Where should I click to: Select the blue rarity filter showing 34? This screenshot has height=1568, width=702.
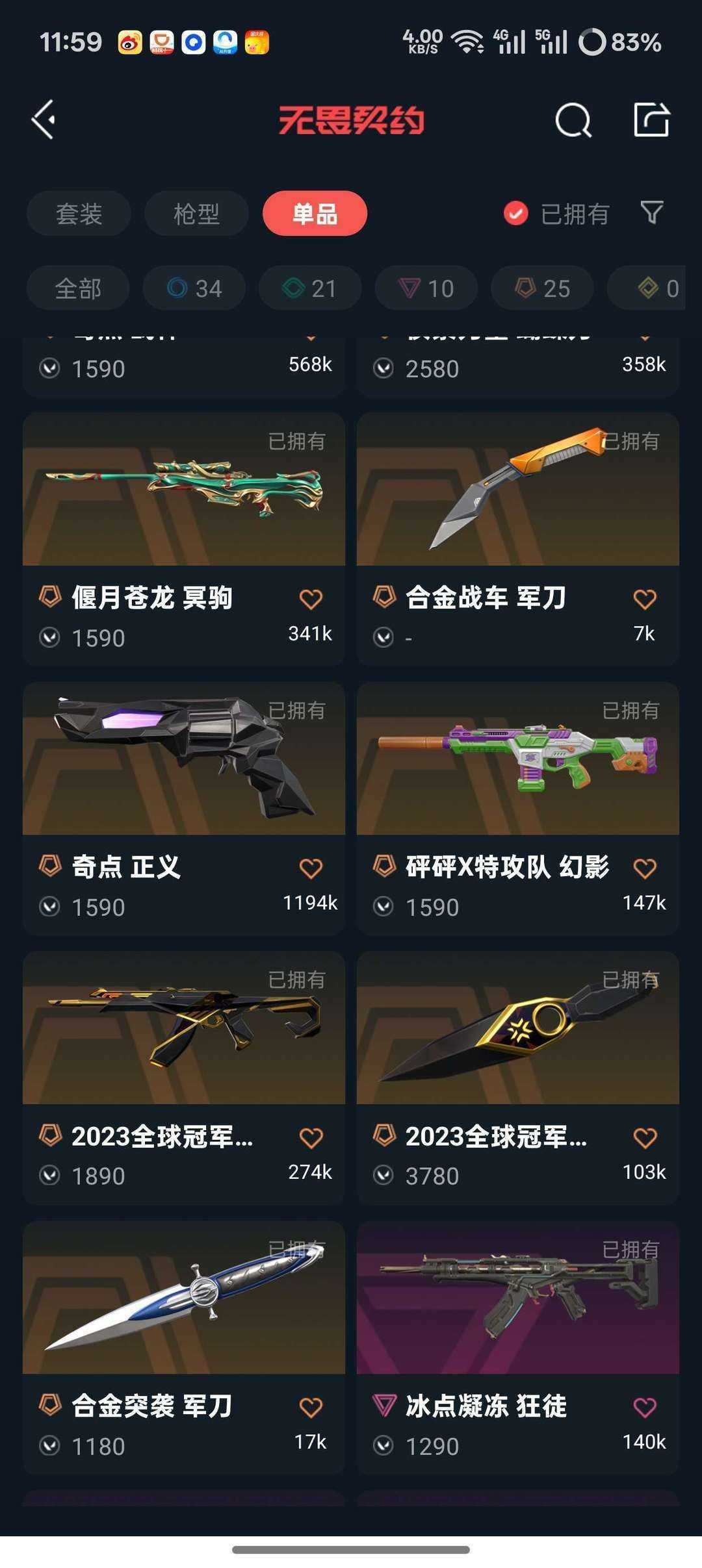click(x=193, y=288)
